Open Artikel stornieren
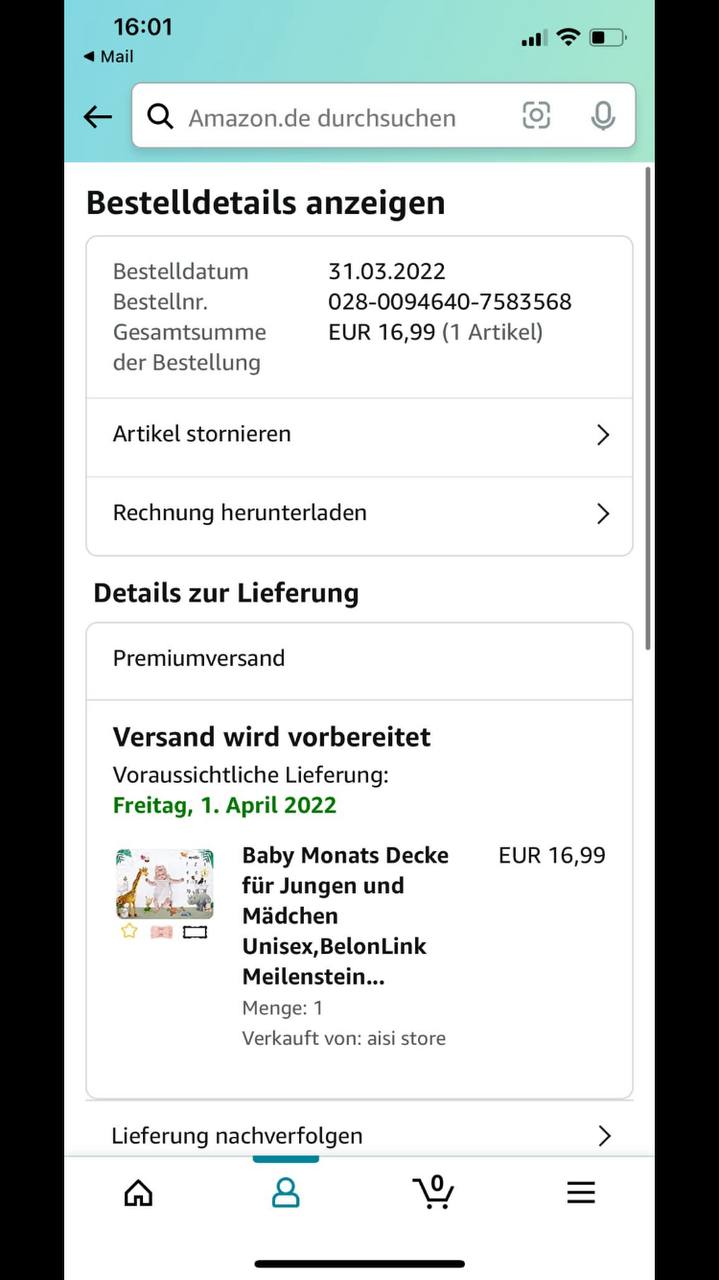719x1280 pixels. (x=359, y=435)
